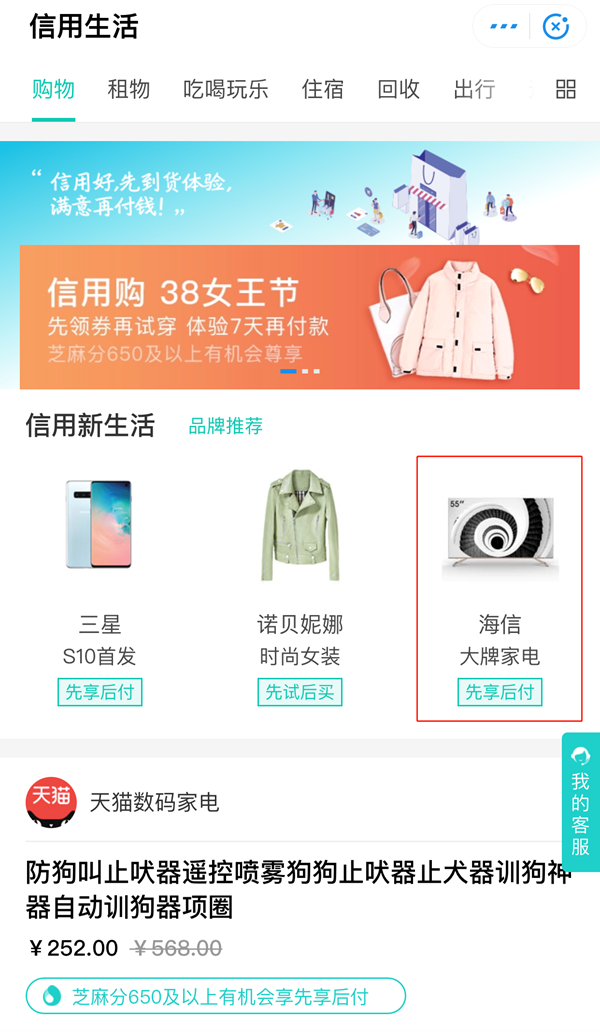Switch to the 吃喝玩乐 tab
The height and width of the screenshot is (1032, 600).
point(226,89)
